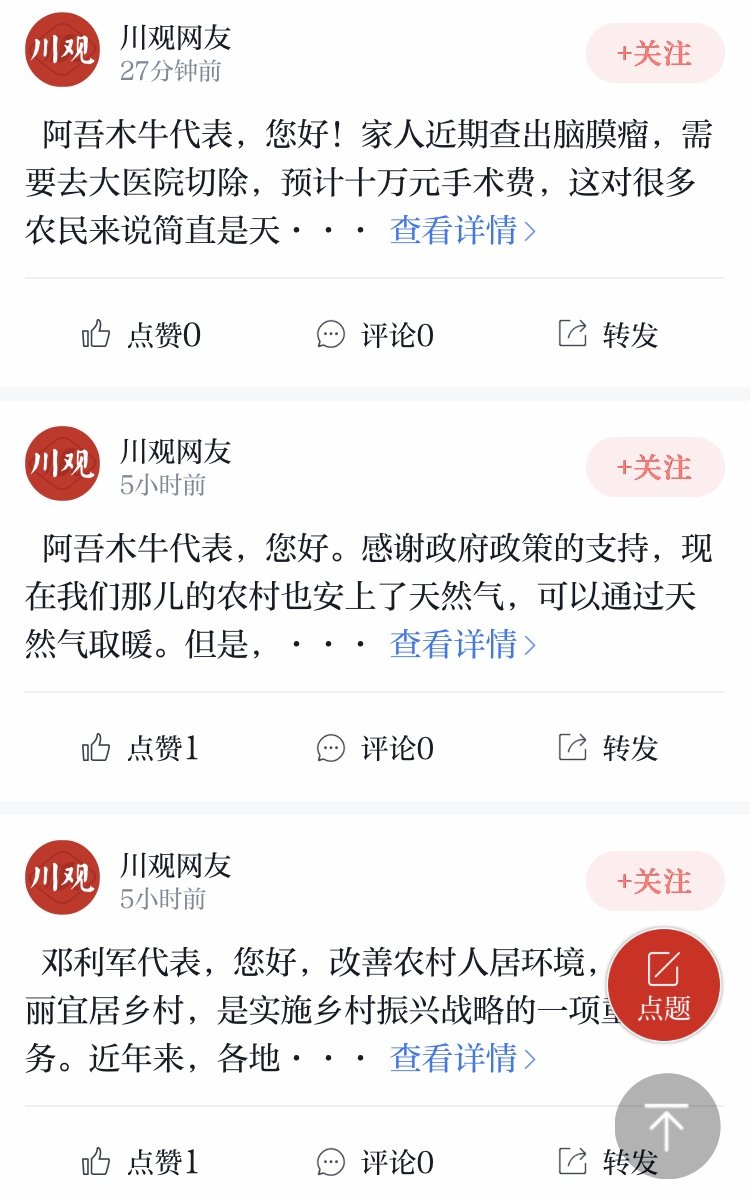
Task: Comment on the 天然气 post
Action: 375,748
